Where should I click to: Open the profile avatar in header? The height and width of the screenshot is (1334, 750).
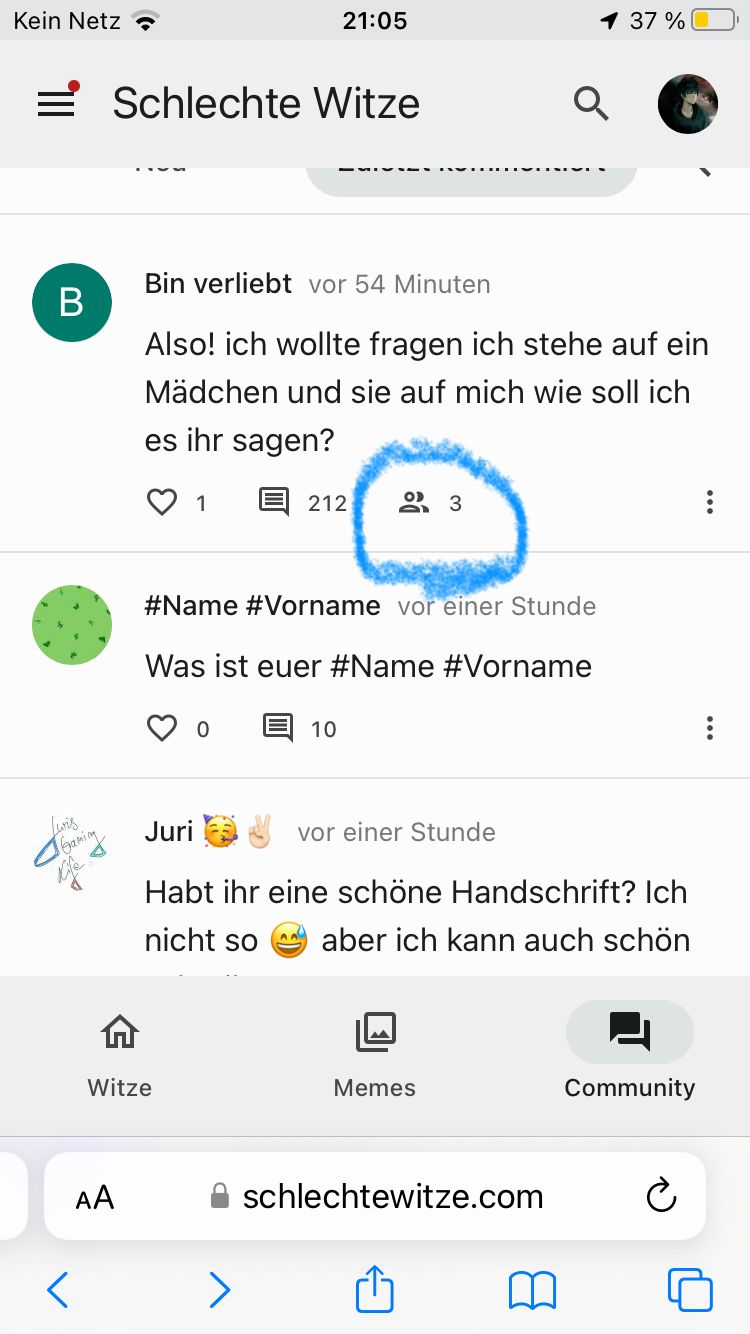point(688,103)
